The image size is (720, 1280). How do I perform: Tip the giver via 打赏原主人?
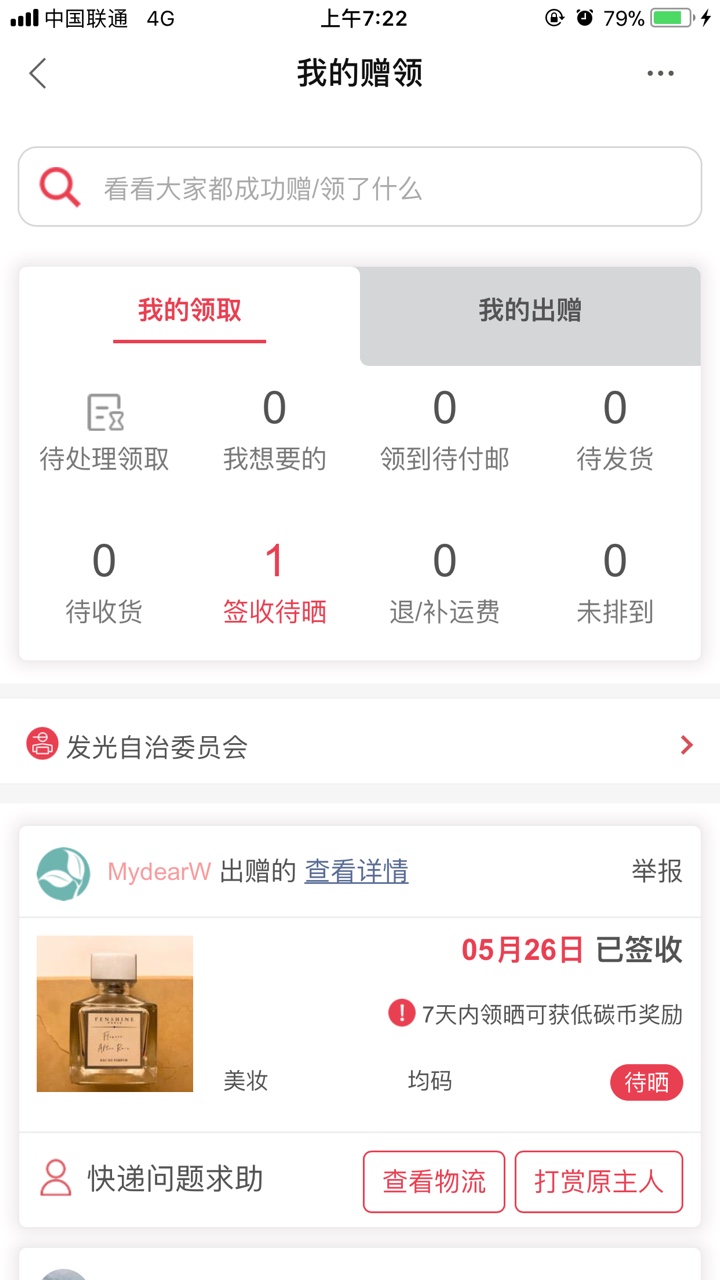click(x=598, y=1182)
